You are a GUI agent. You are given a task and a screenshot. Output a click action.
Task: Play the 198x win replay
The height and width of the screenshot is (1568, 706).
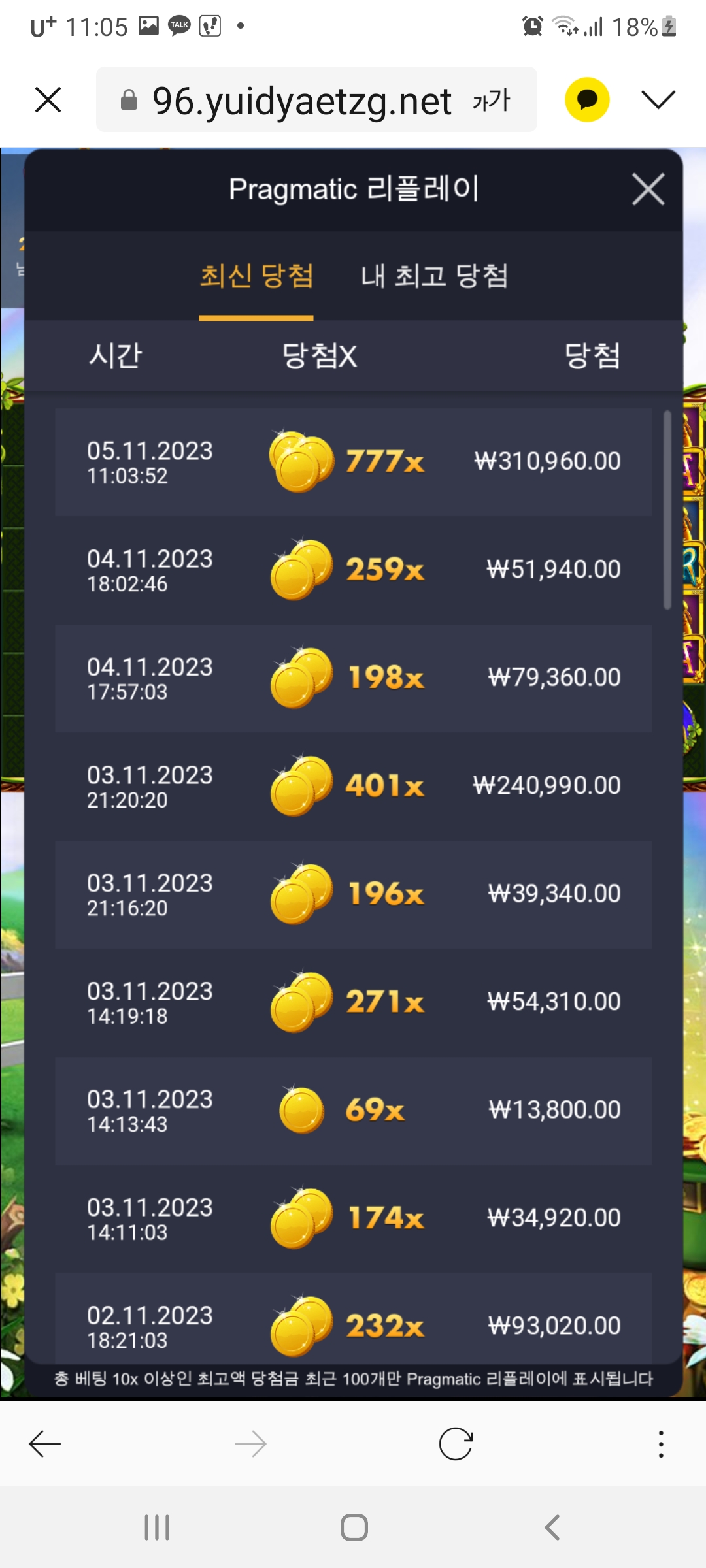(x=353, y=678)
